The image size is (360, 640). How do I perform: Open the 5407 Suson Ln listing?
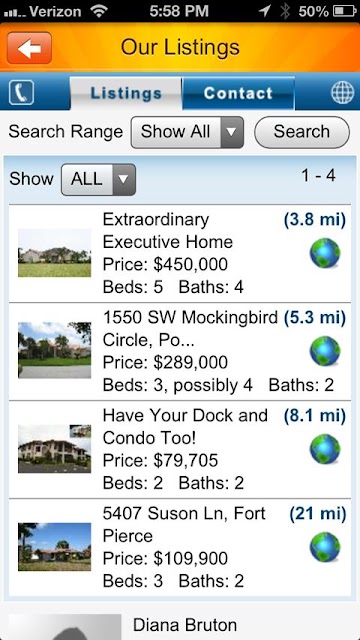point(180,547)
